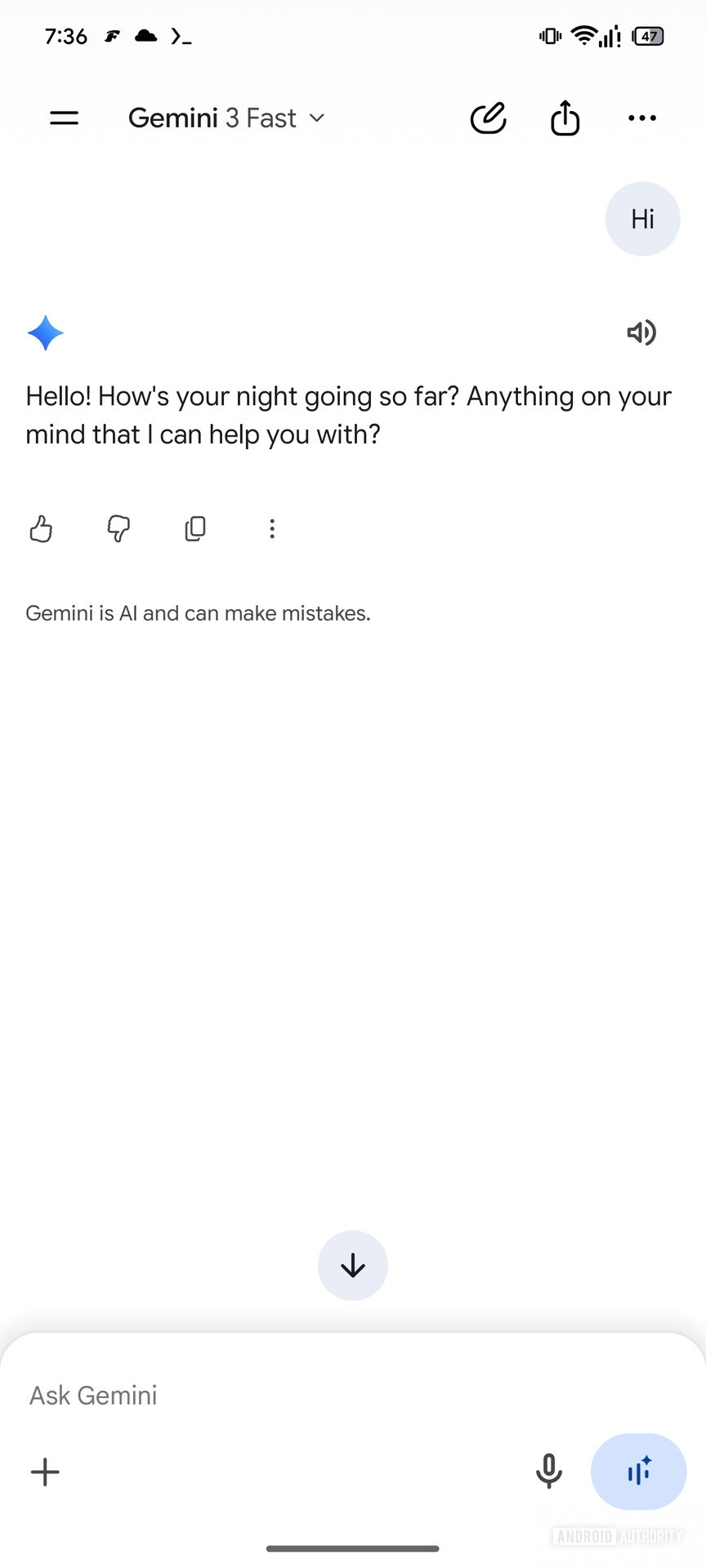Share this conversation using the share icon
This screenshot has height=1568, width=706.
click(565, 118)
